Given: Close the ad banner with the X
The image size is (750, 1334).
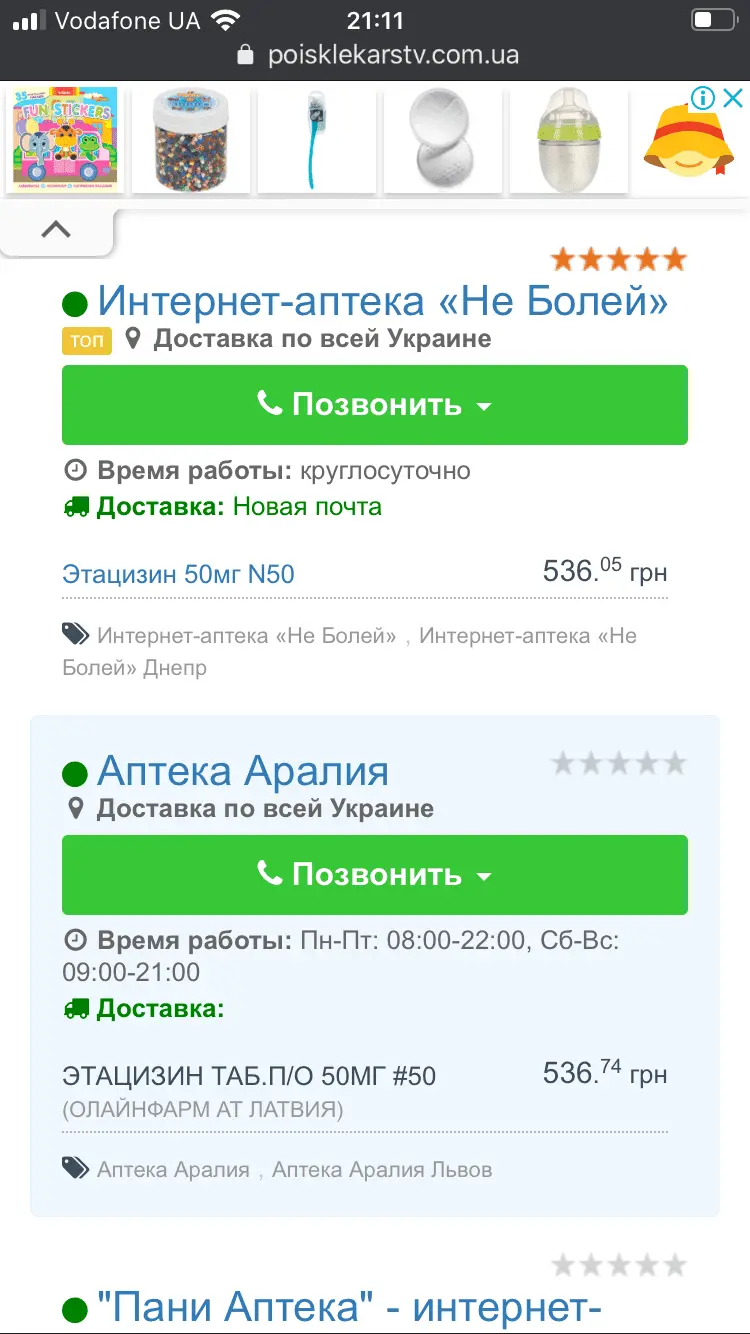Looking at the screenshot, I should point(733,98).
